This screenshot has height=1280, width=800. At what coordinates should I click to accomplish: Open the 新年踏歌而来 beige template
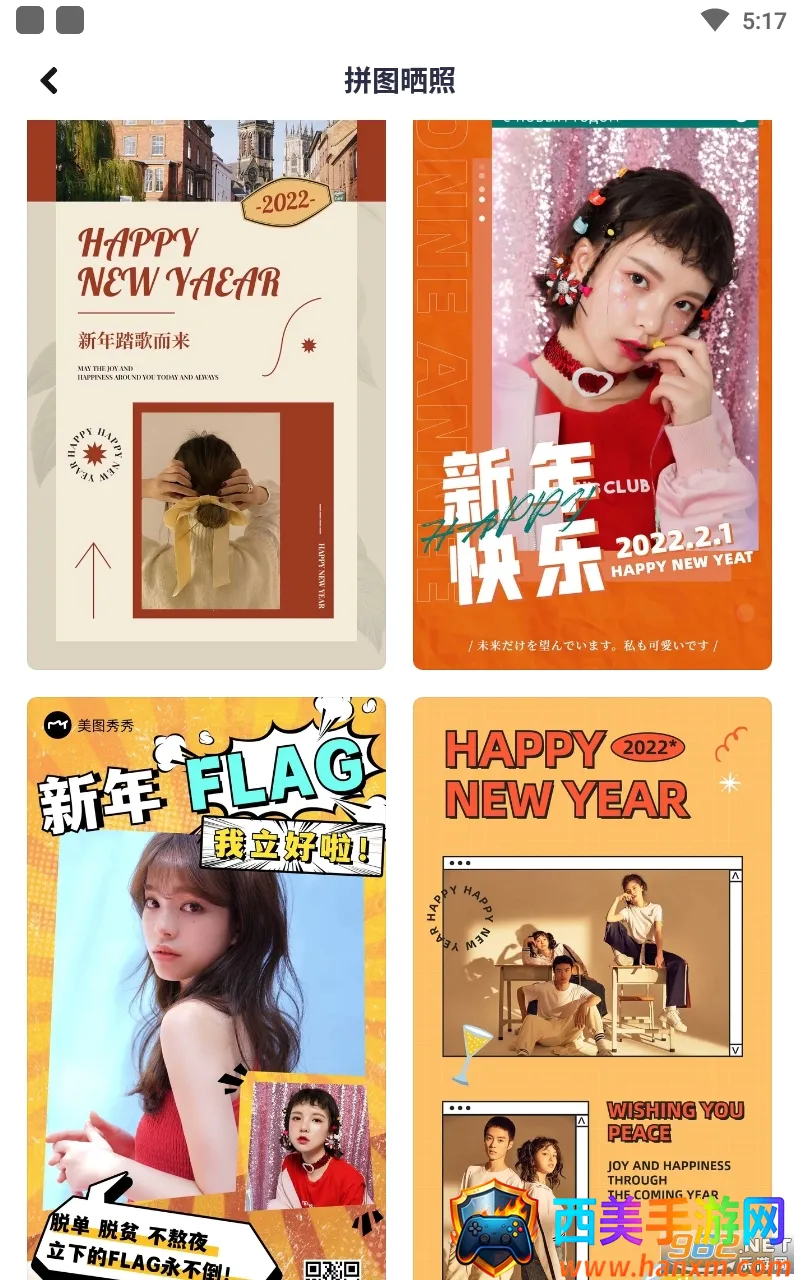click(x=206, y=394)
